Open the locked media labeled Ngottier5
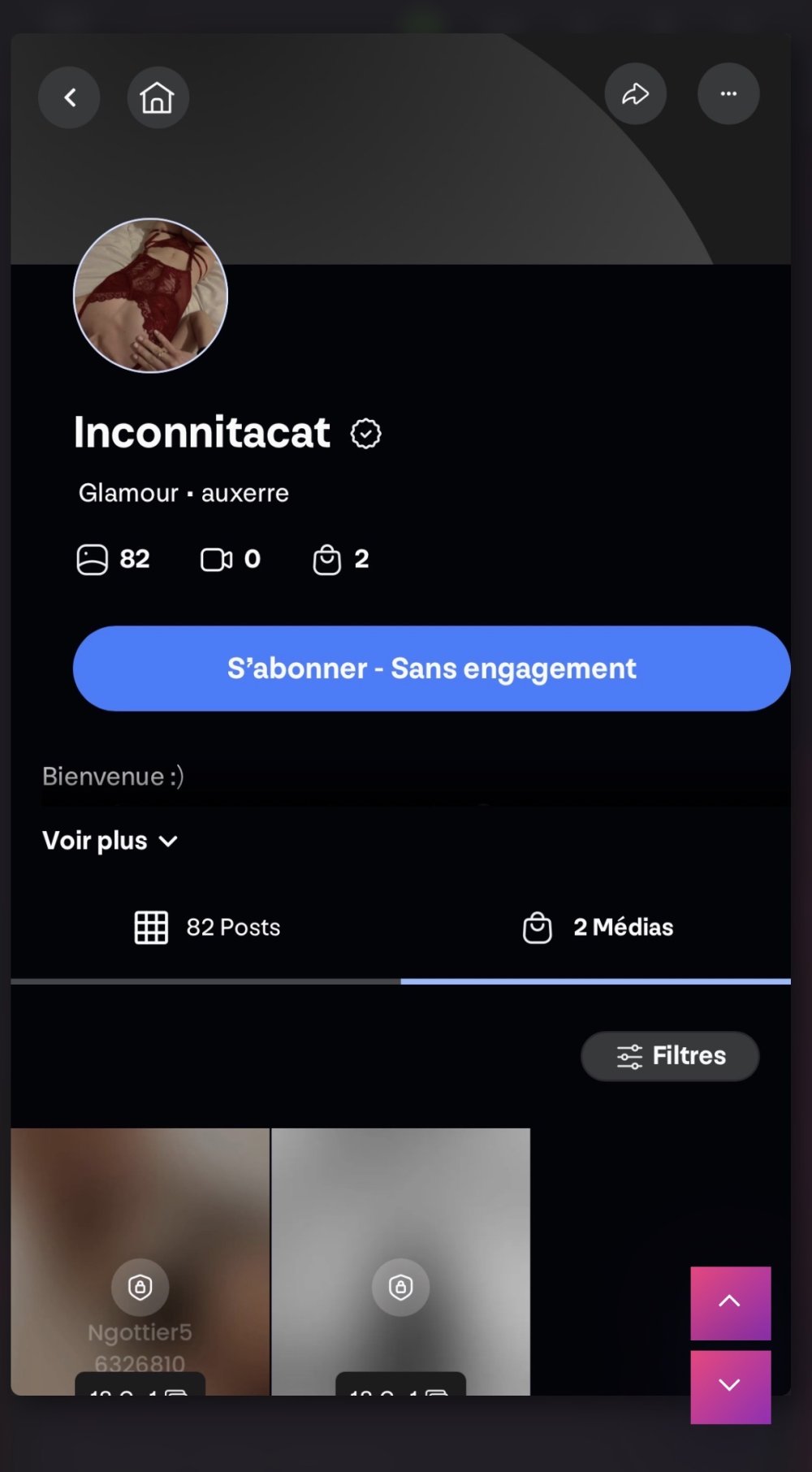The width and height of the screenshot is (812, 1472). pos(140,1261)
